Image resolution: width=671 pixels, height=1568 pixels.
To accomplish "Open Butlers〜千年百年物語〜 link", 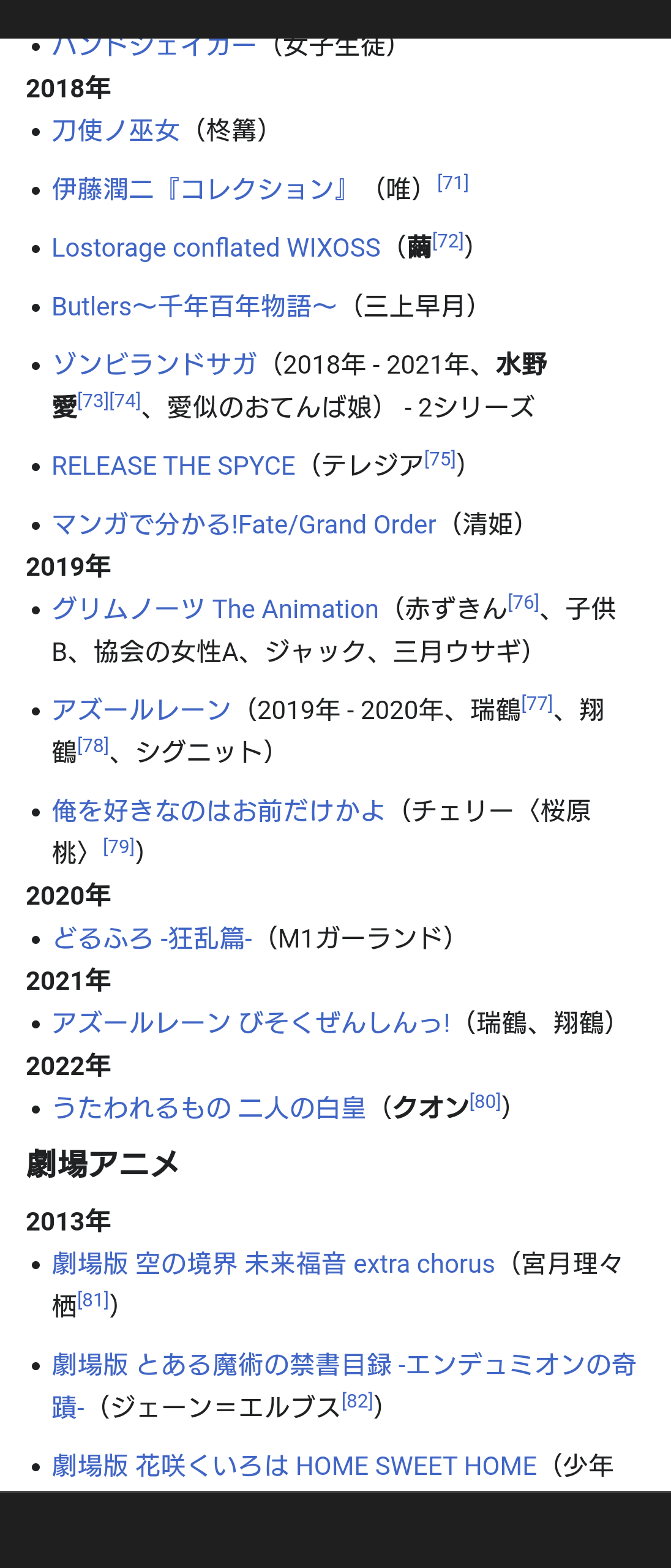I will click(x=195, y=306).
